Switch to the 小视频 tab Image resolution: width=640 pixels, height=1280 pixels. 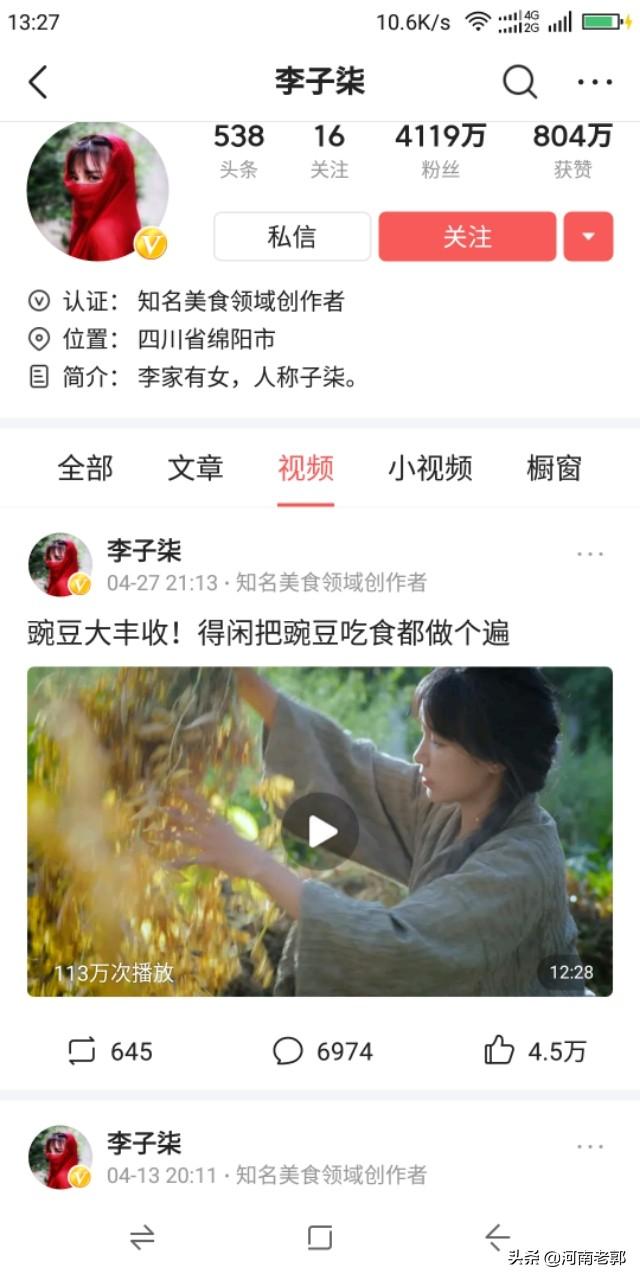pyautogui.click(x=430, y=468)
